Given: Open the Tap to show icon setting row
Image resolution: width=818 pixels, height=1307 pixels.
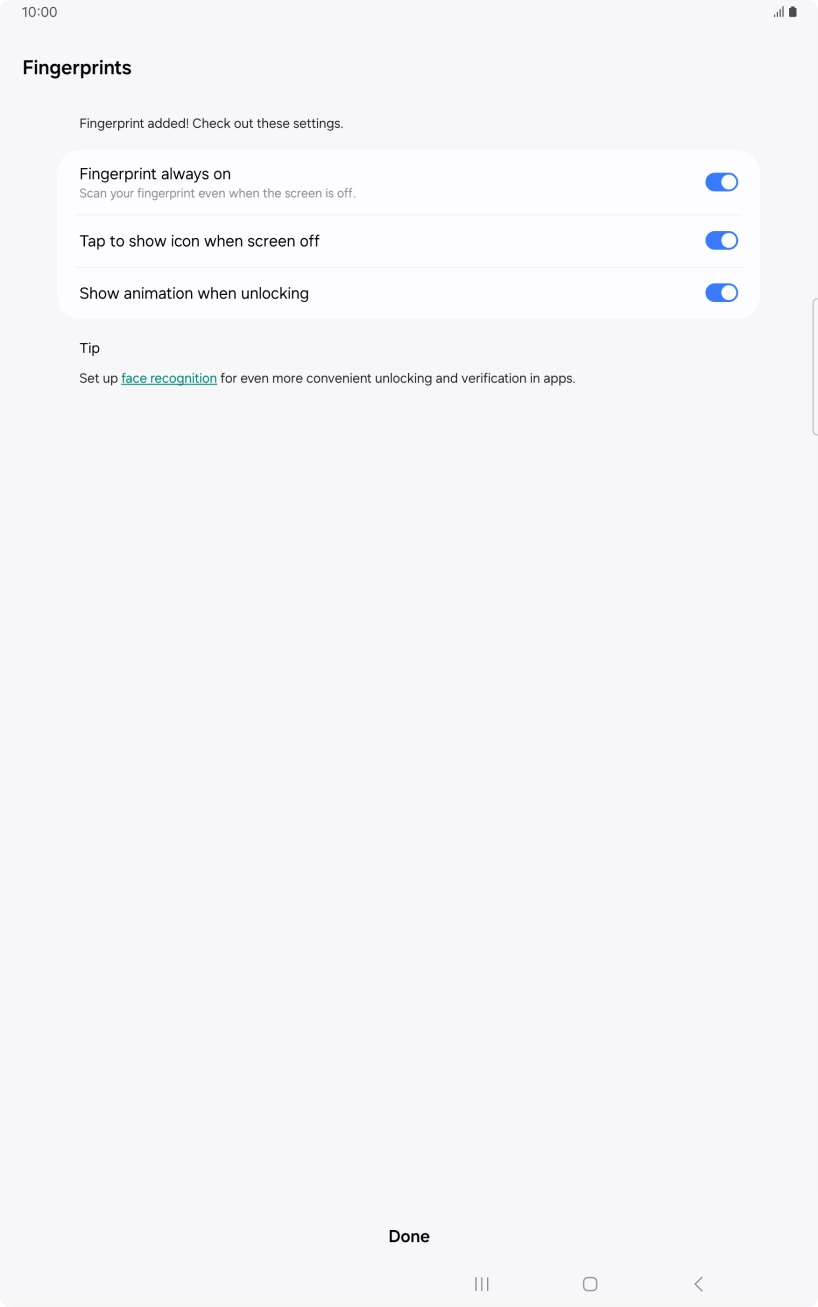Looking at the screenshot, I should click(x=300, y=240).
